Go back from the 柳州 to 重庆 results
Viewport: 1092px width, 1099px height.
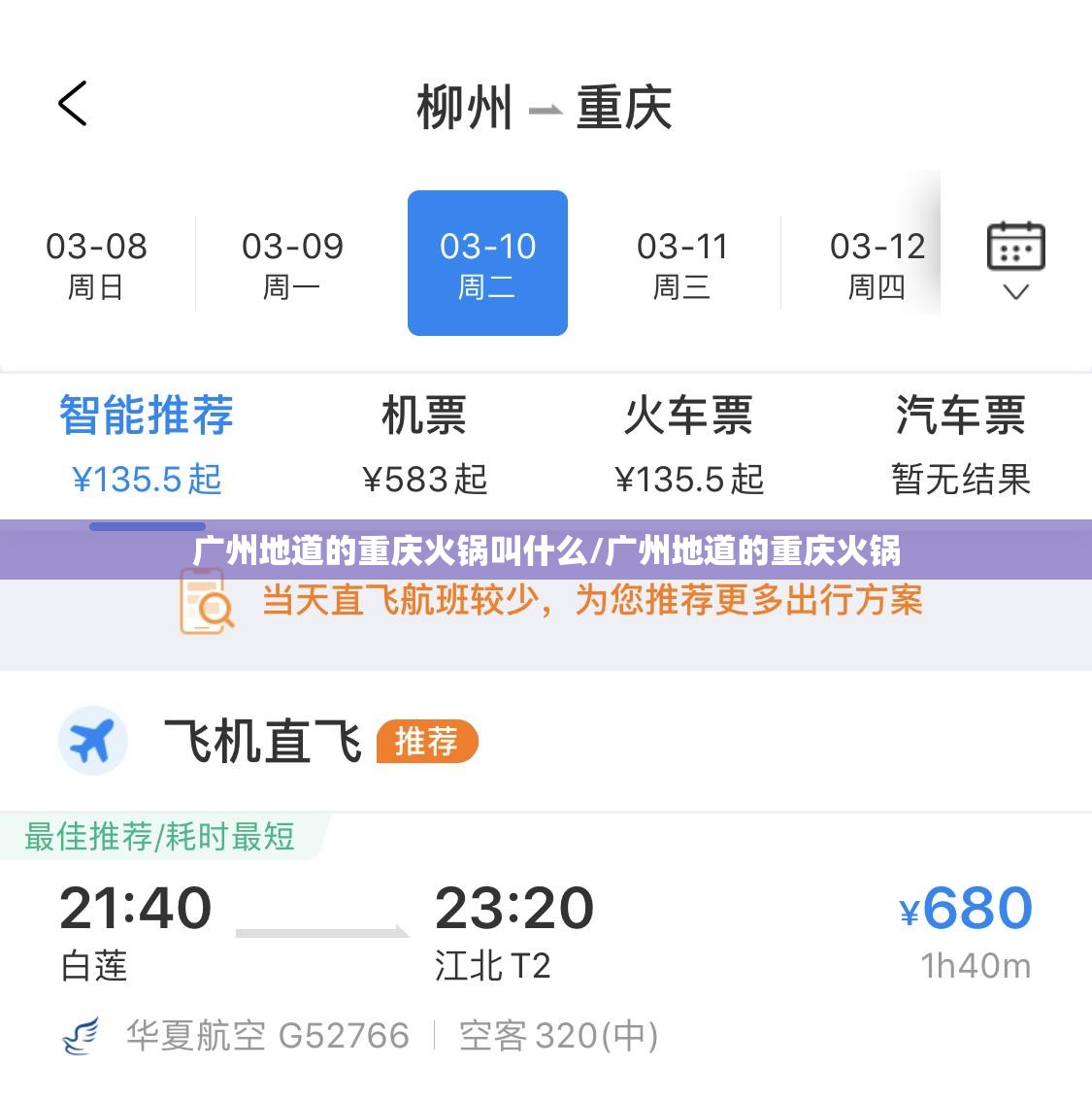click(x=74, y=104)
